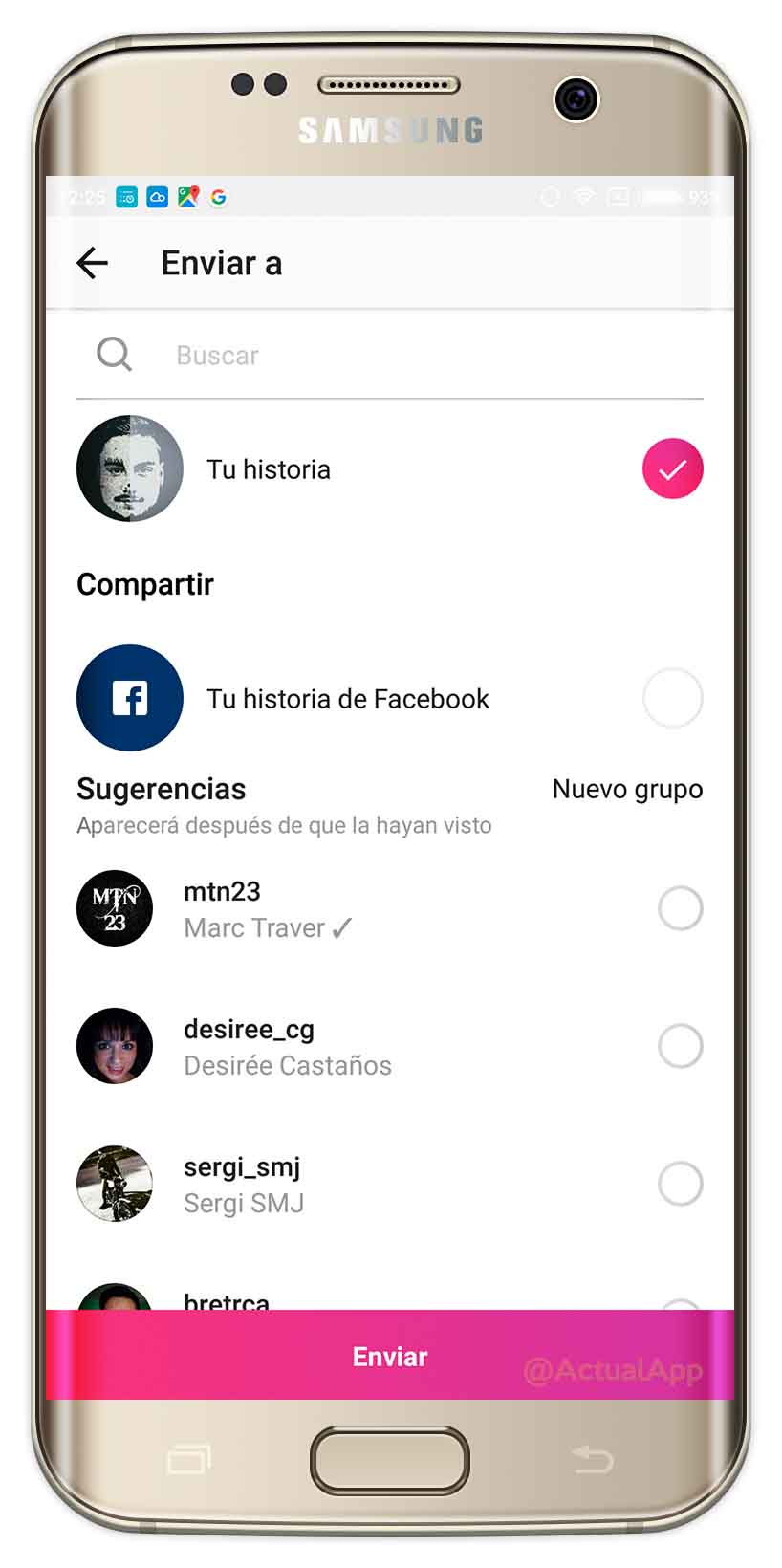Uncheck Tu historia
This screenshot has width=782, height=1568.
pos(673,468)
